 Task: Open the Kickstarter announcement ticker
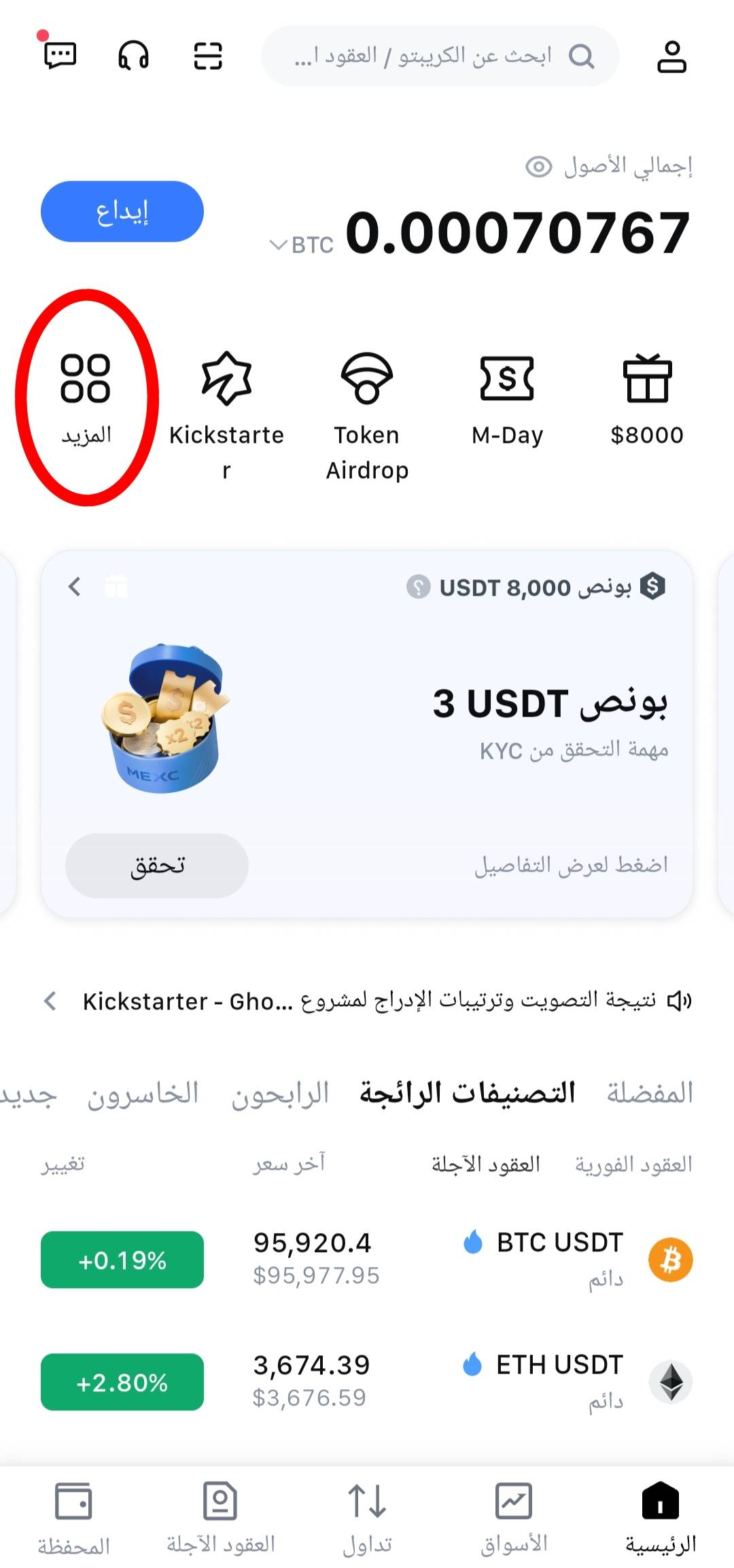point(367,1001)
